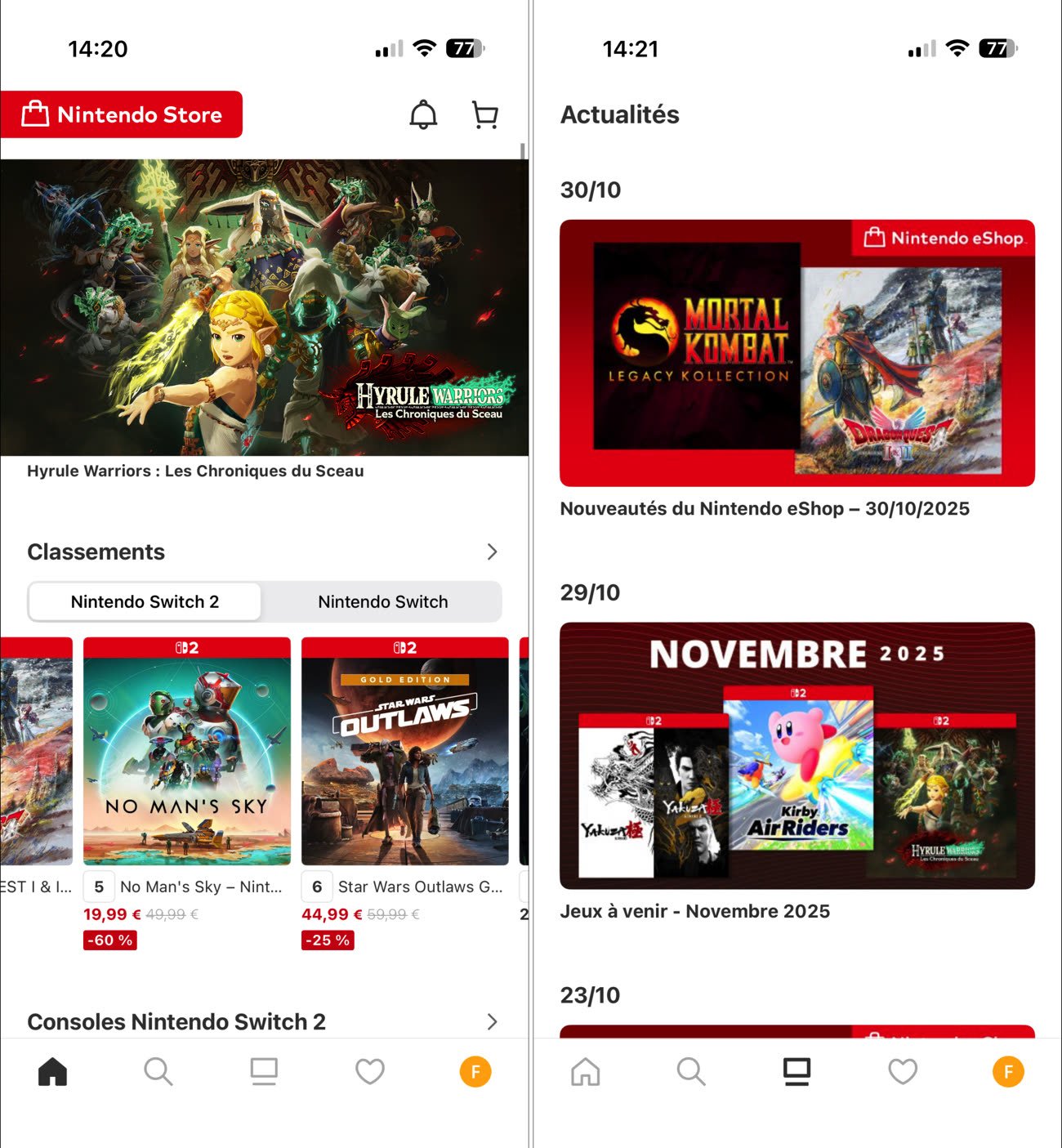The width and height of the screenshot is (1062, 1148).
Task: Open the Hyrule Warriors featured banner
Action: (264, 307)
